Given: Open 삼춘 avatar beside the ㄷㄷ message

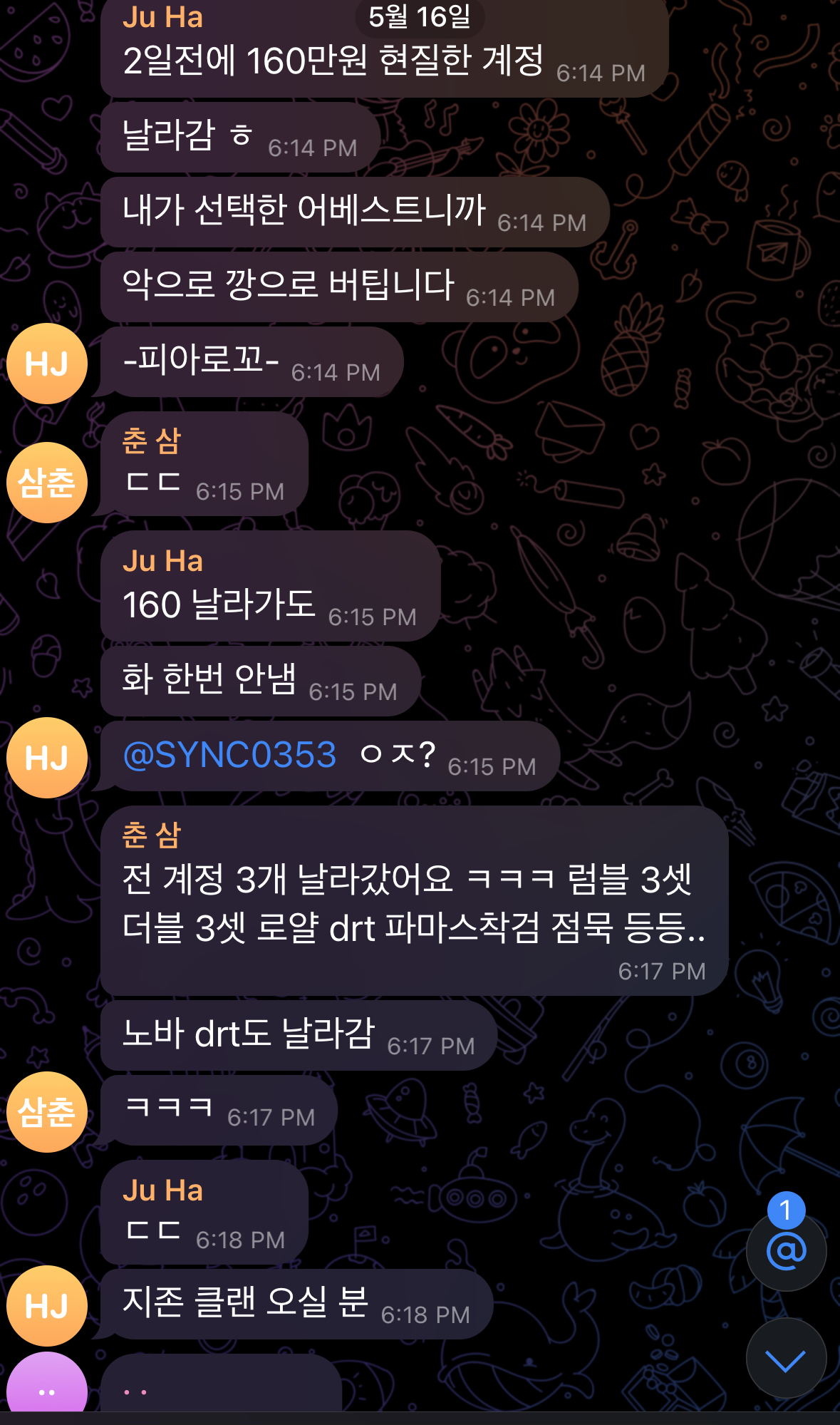Looking at the screenshot, I should coord(47,483).
